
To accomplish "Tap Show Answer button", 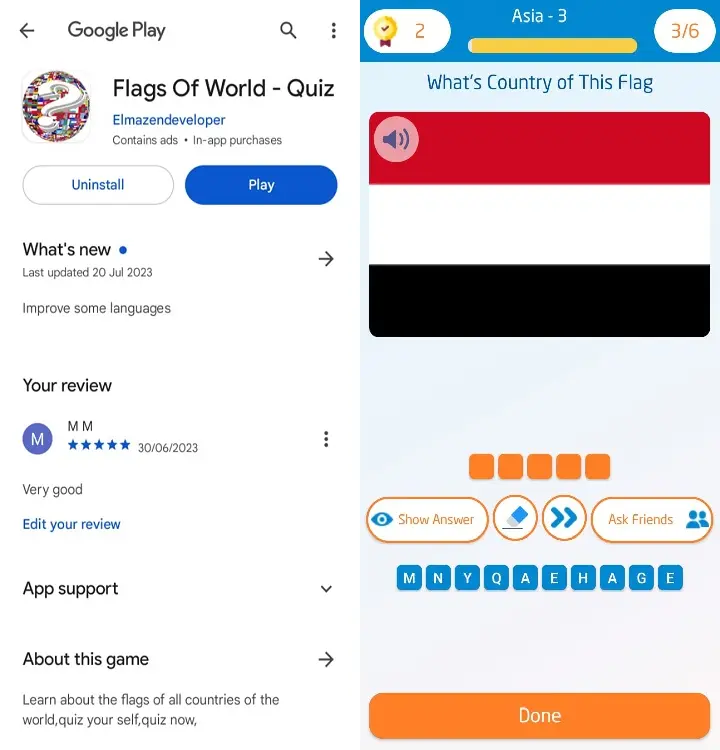I will point(427,519).
